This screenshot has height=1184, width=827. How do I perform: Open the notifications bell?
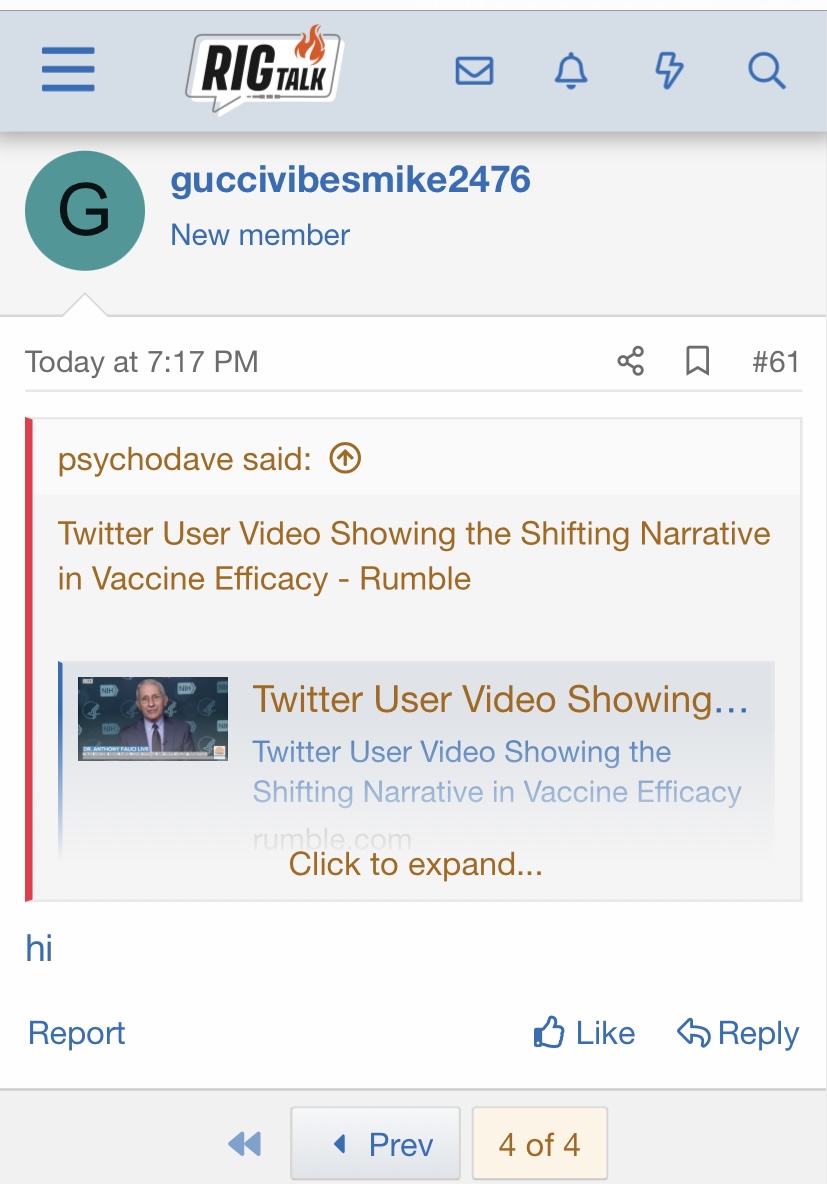pos(571,71)
